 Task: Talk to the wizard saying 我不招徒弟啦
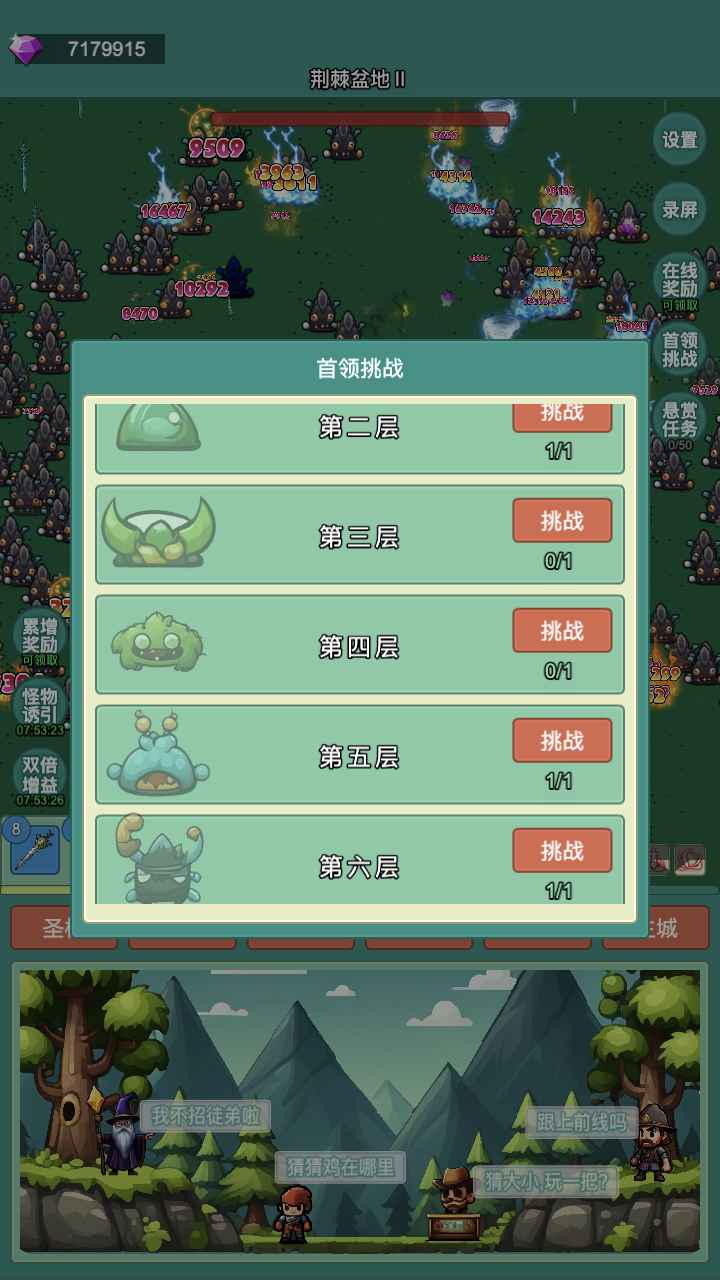205,1116
